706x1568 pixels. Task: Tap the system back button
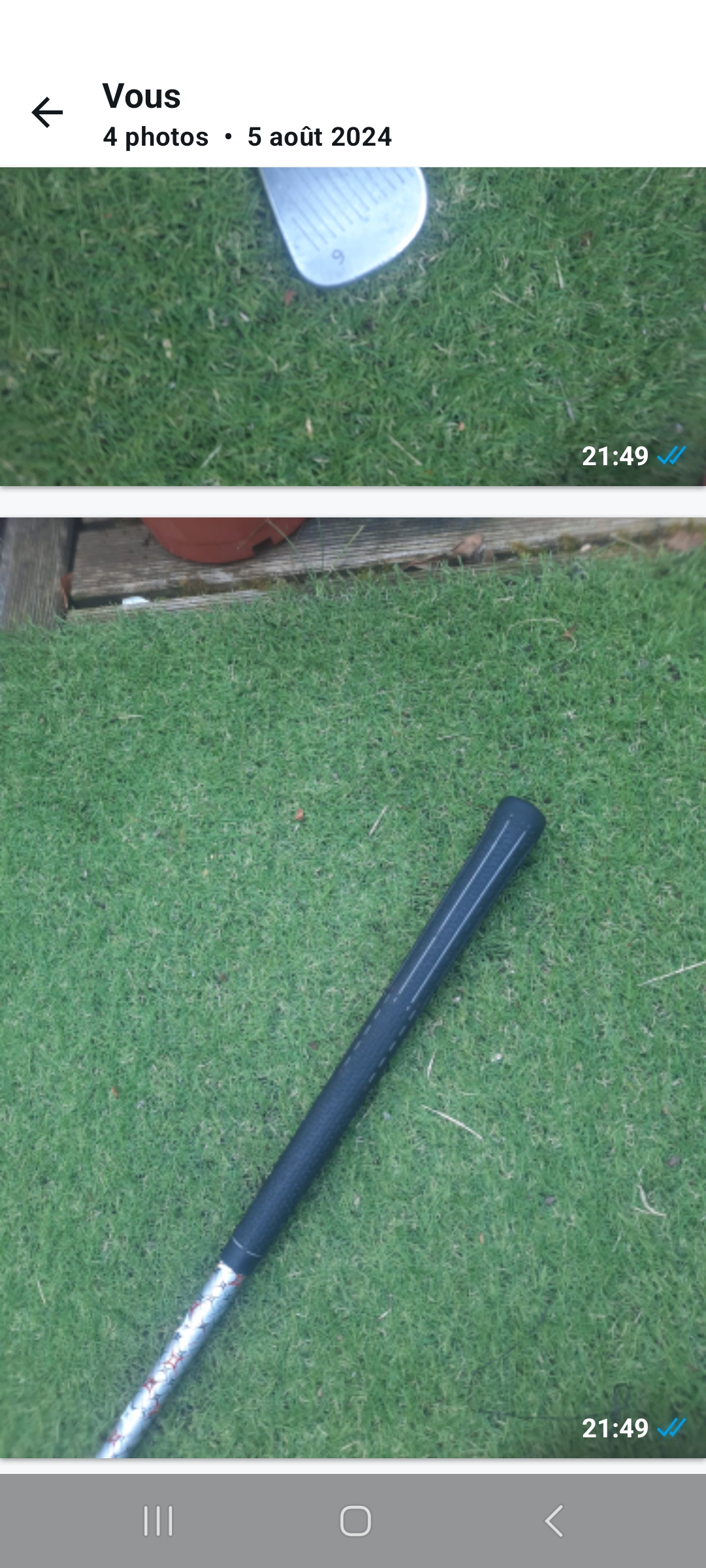point(554,1521)
